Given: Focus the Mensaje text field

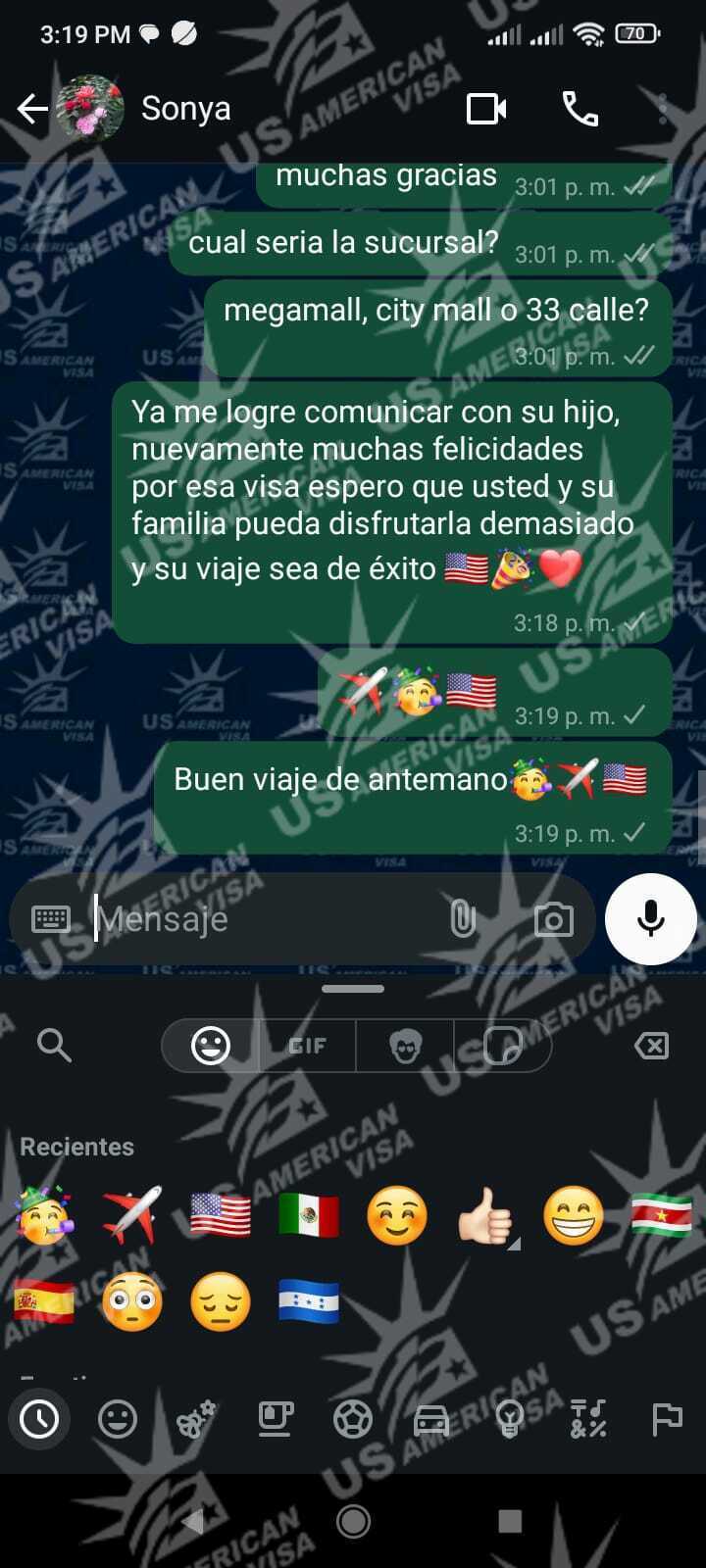Looking at the screenshot, I should tap(265, 919).
